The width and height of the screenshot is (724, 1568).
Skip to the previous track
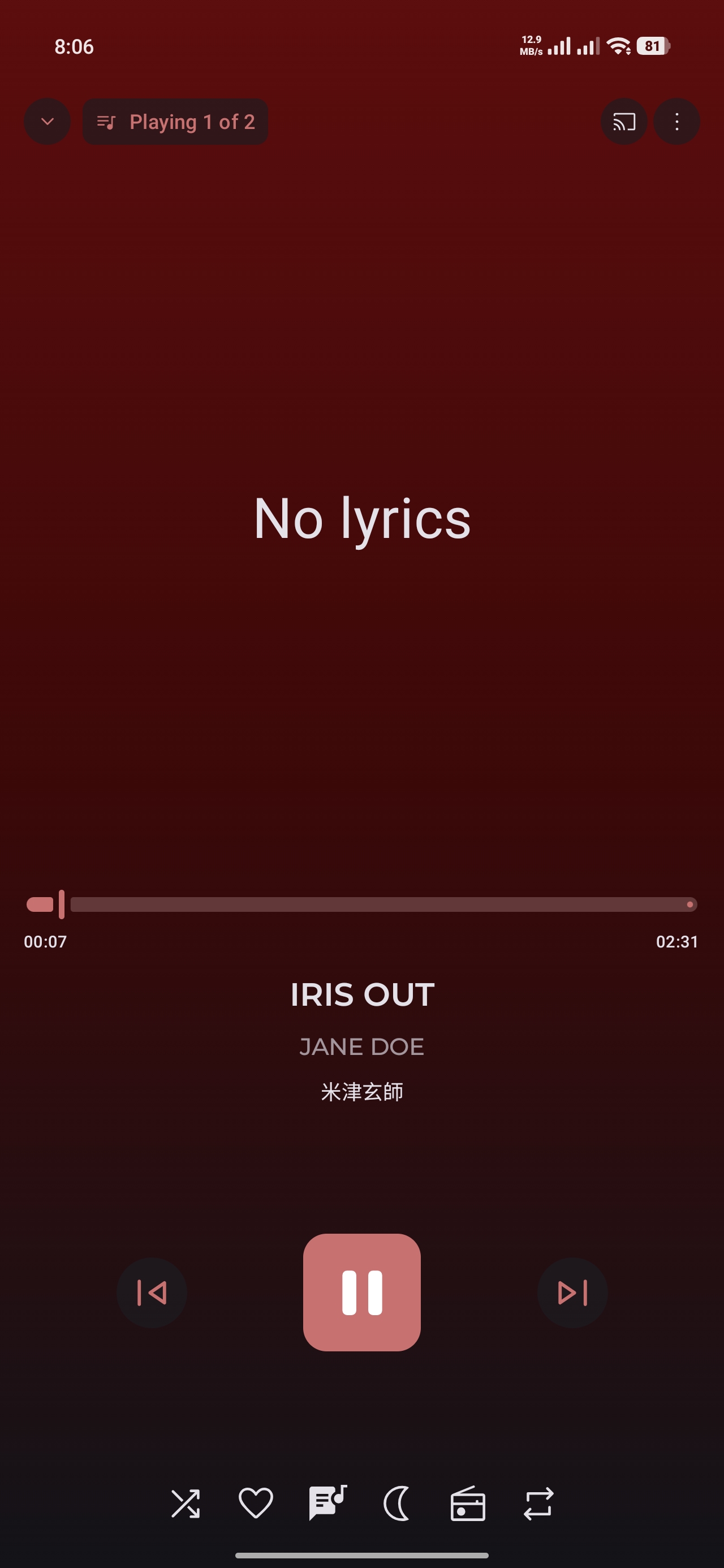(x=152, y=1293)
